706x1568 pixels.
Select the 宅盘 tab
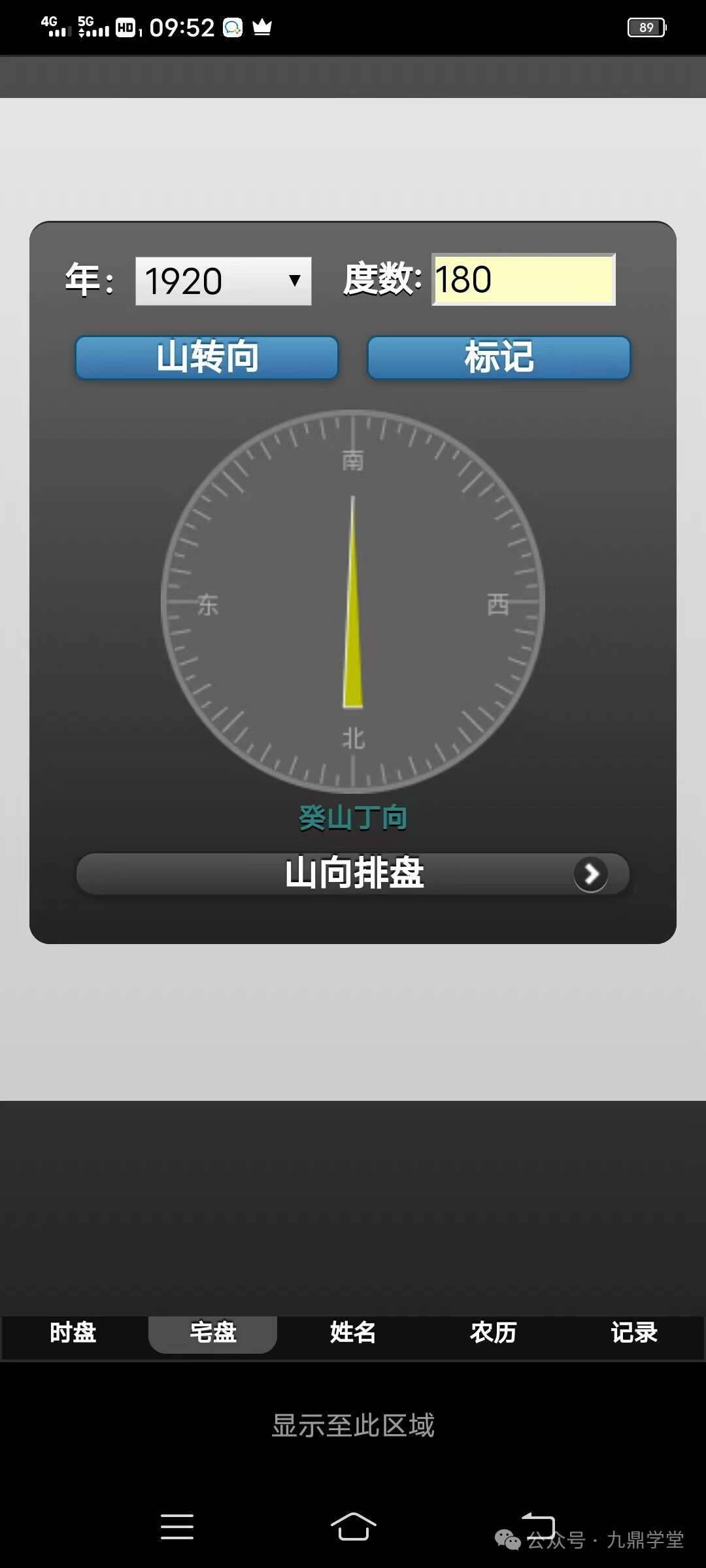pyautogui.click(x=213, y=1332)
